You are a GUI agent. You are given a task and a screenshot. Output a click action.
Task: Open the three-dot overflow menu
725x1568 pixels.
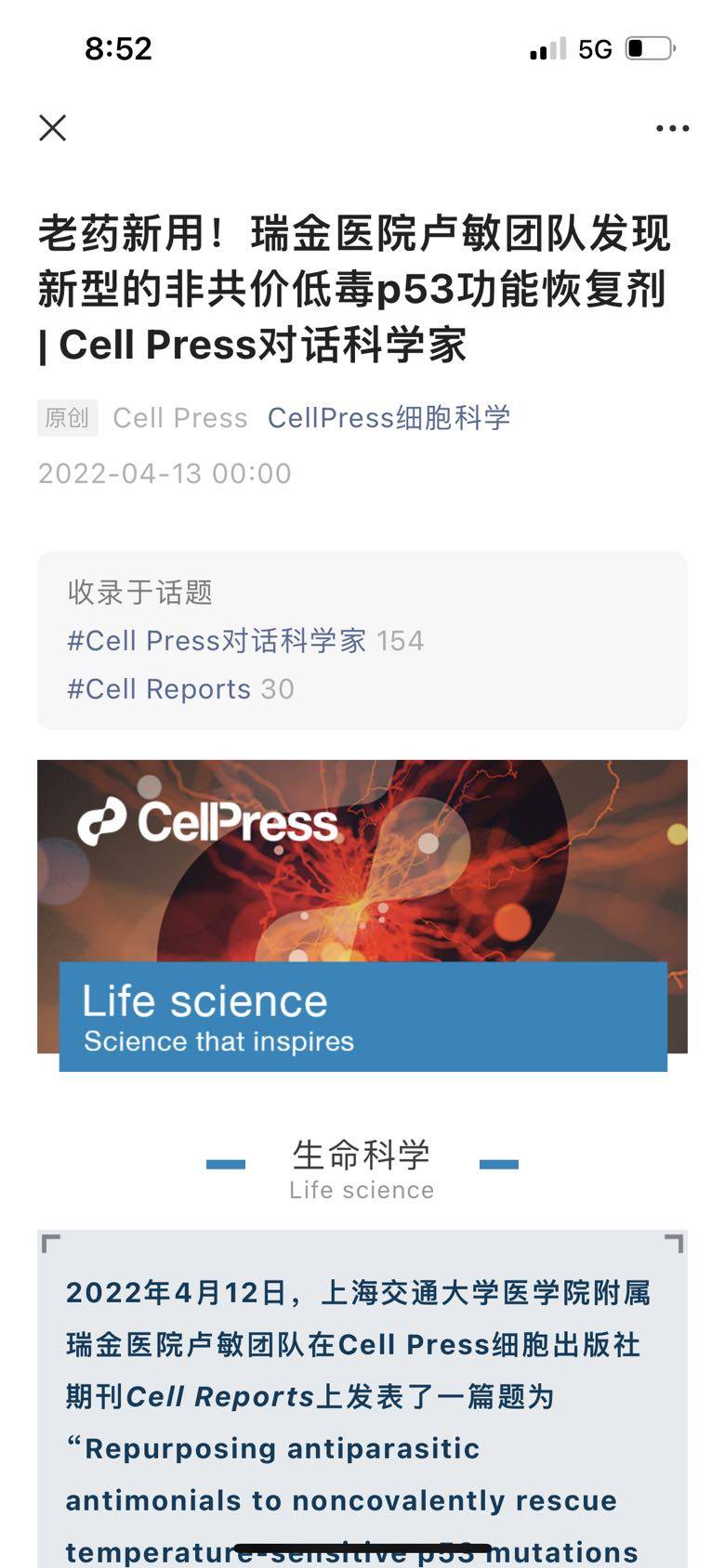click(x=672, y=128)
